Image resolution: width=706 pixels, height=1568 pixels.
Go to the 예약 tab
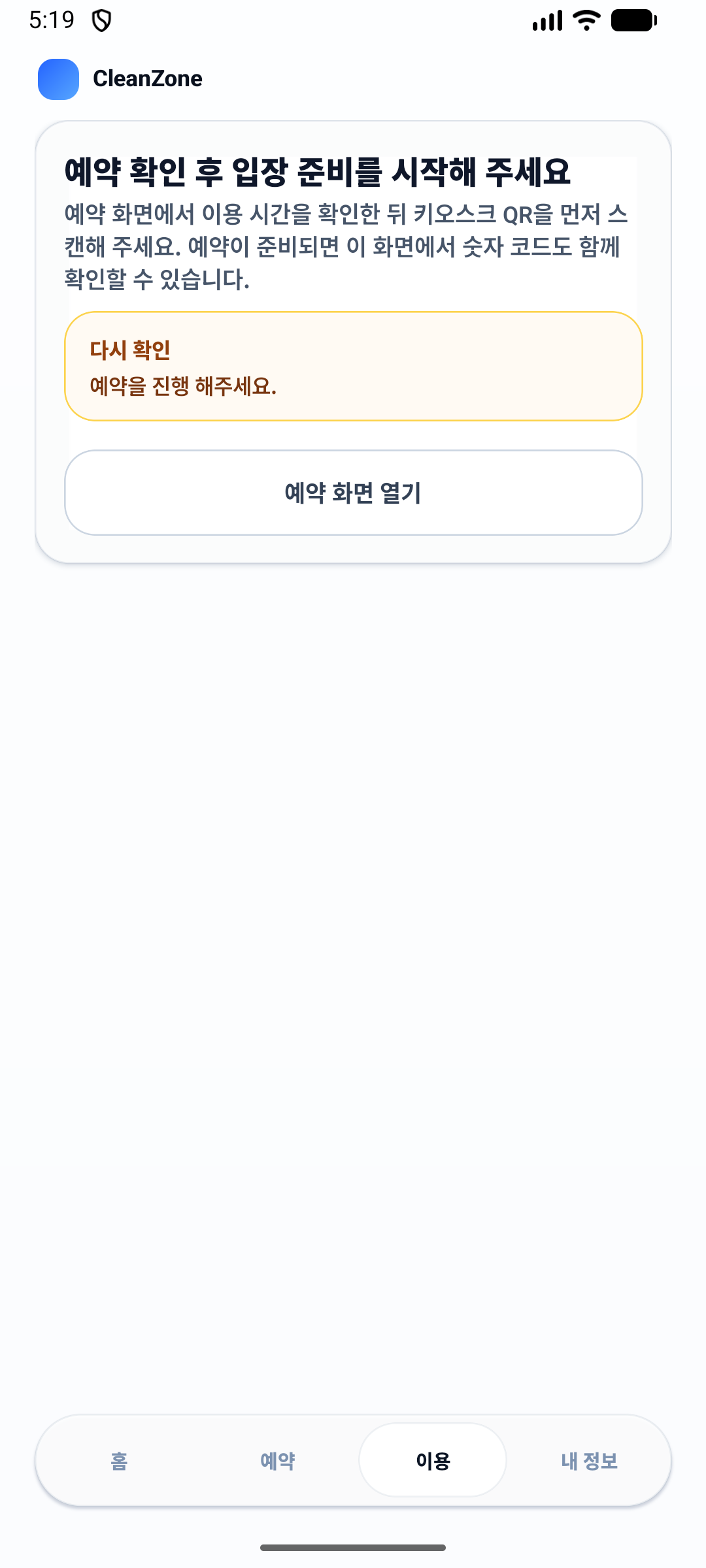[277, 1460]
